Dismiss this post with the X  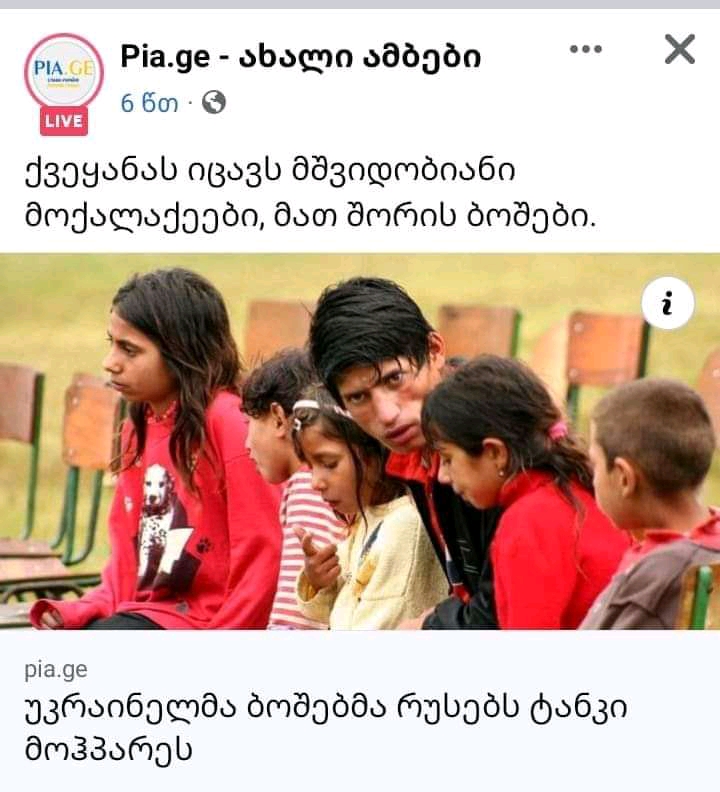679,49
